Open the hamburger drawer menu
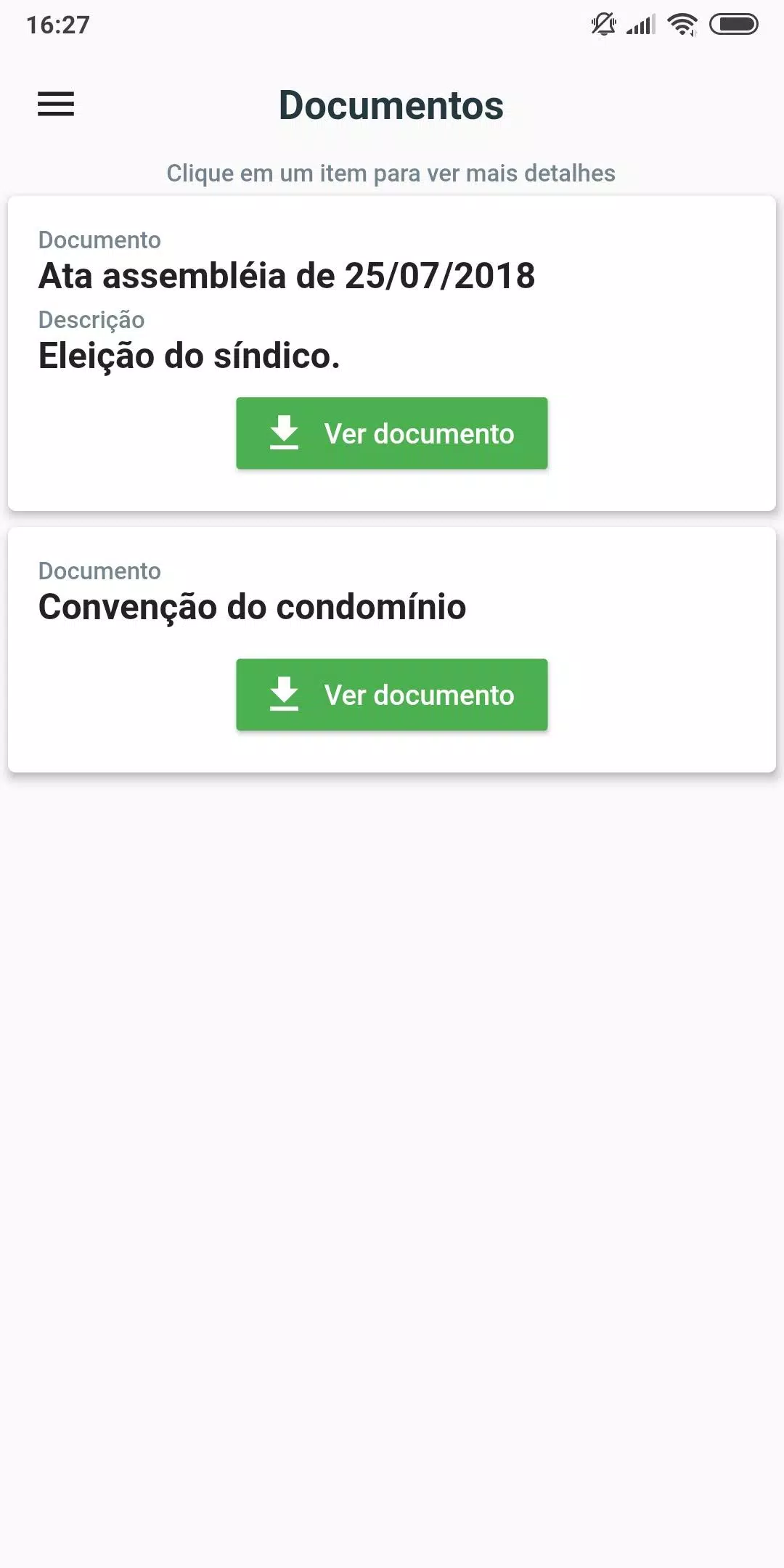The height and width of the screenshot is (1568, 784). coord(56,104)
